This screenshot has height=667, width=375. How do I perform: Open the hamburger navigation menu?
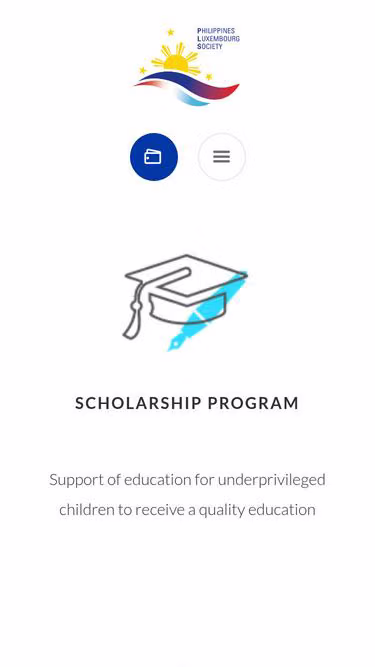click(x=222, y=157)
